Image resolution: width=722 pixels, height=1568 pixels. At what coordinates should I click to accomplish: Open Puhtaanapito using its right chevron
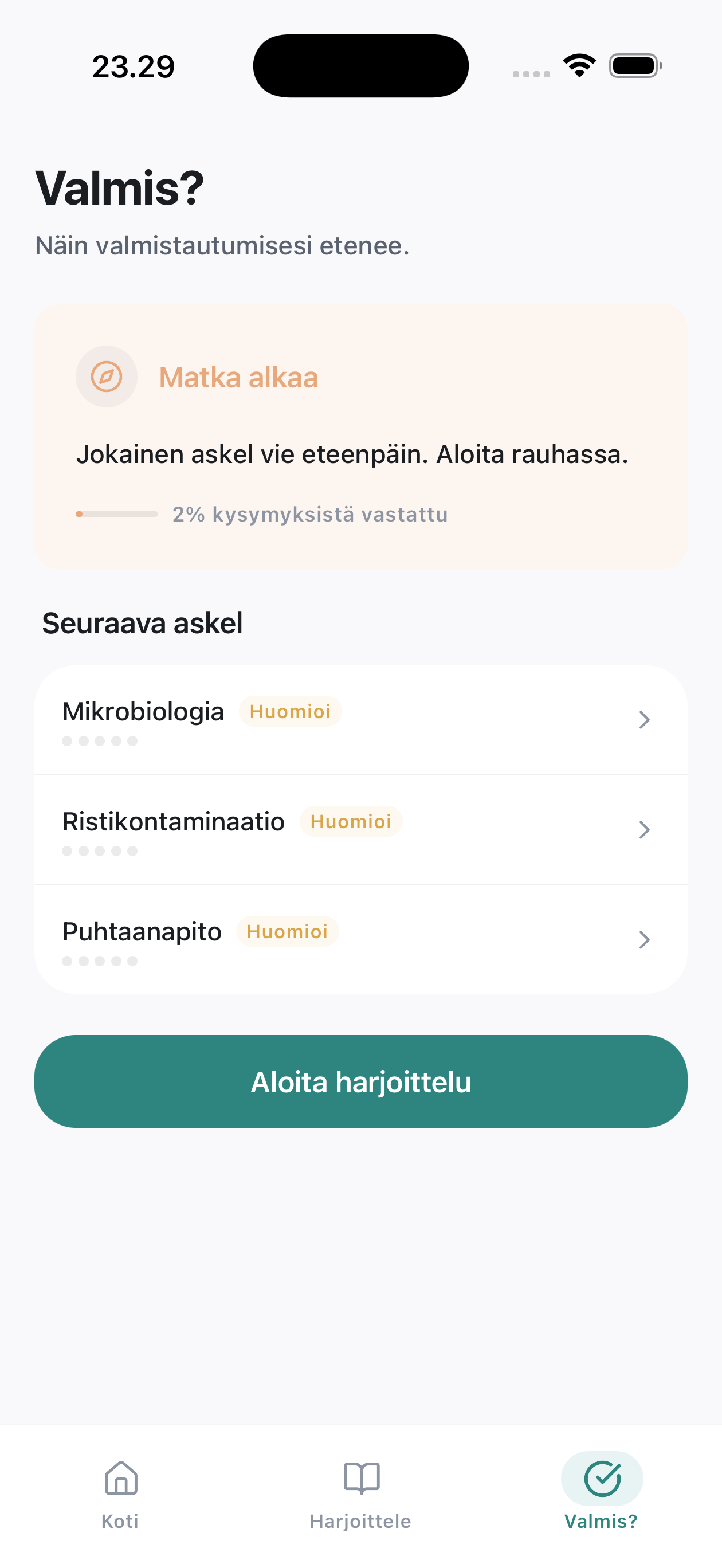coord(645,940)
